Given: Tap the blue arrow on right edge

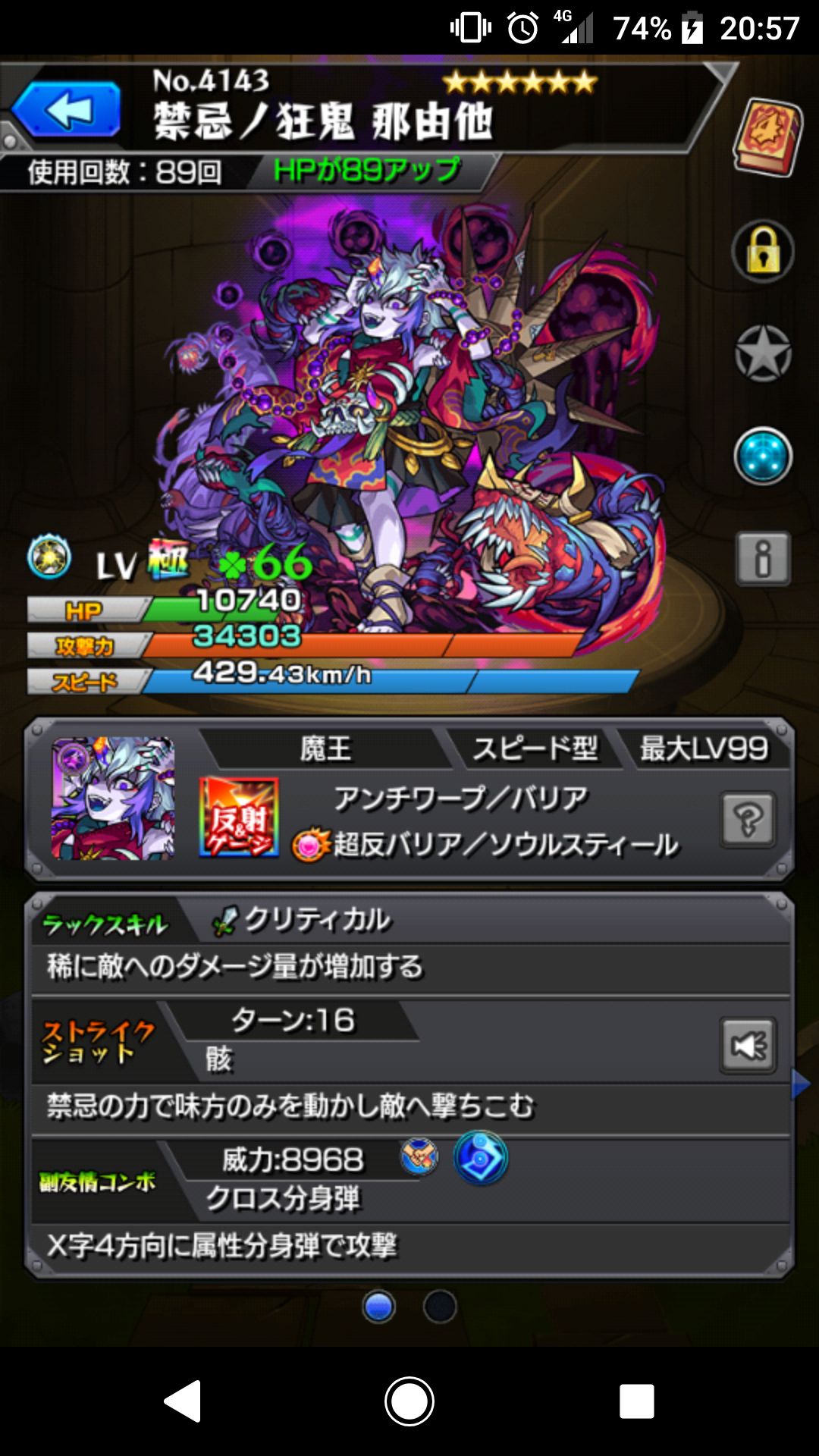Looking at the screenshot, I should 801,1084.
